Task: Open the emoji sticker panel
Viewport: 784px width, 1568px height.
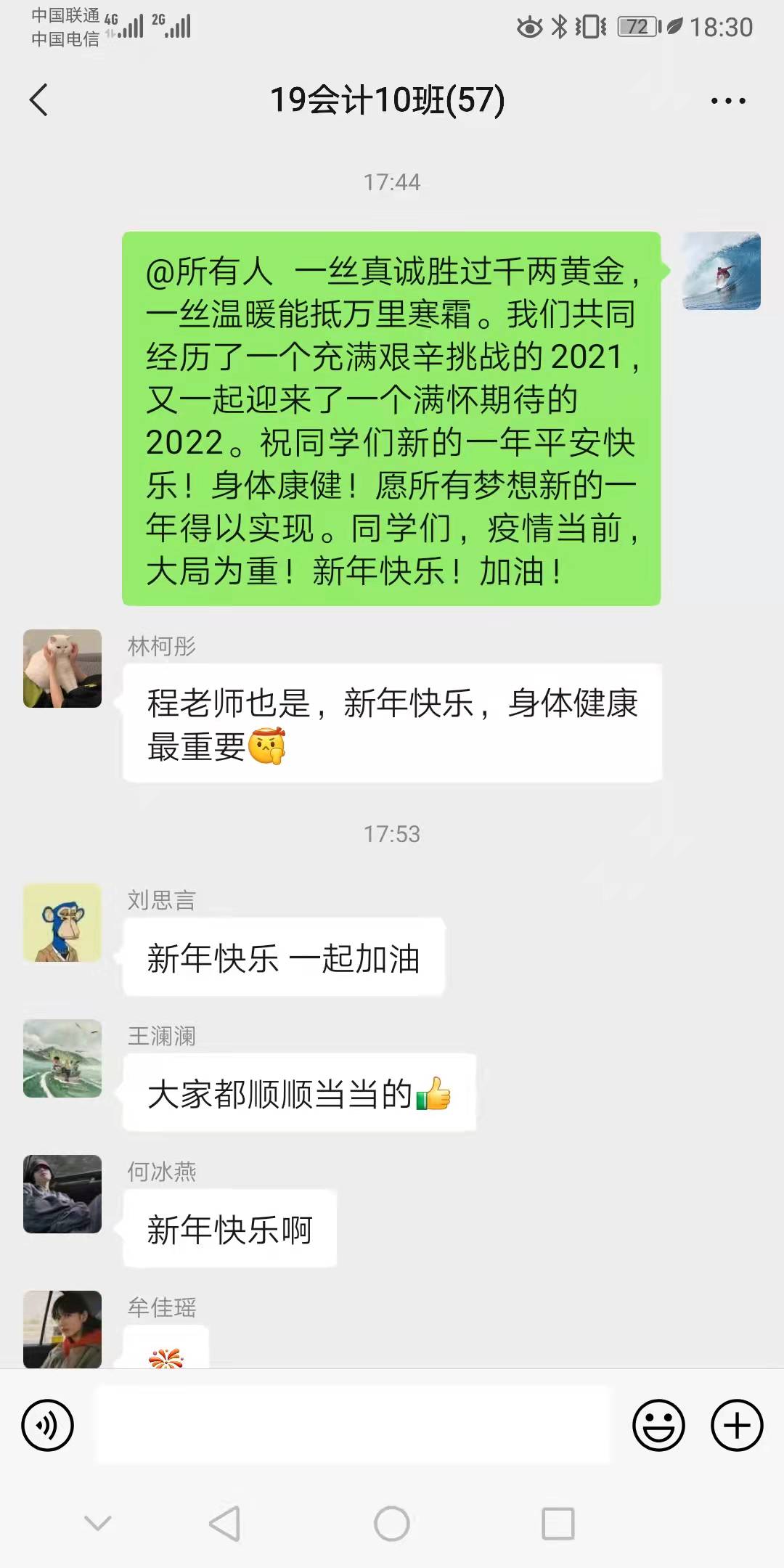Action: 658,1425
